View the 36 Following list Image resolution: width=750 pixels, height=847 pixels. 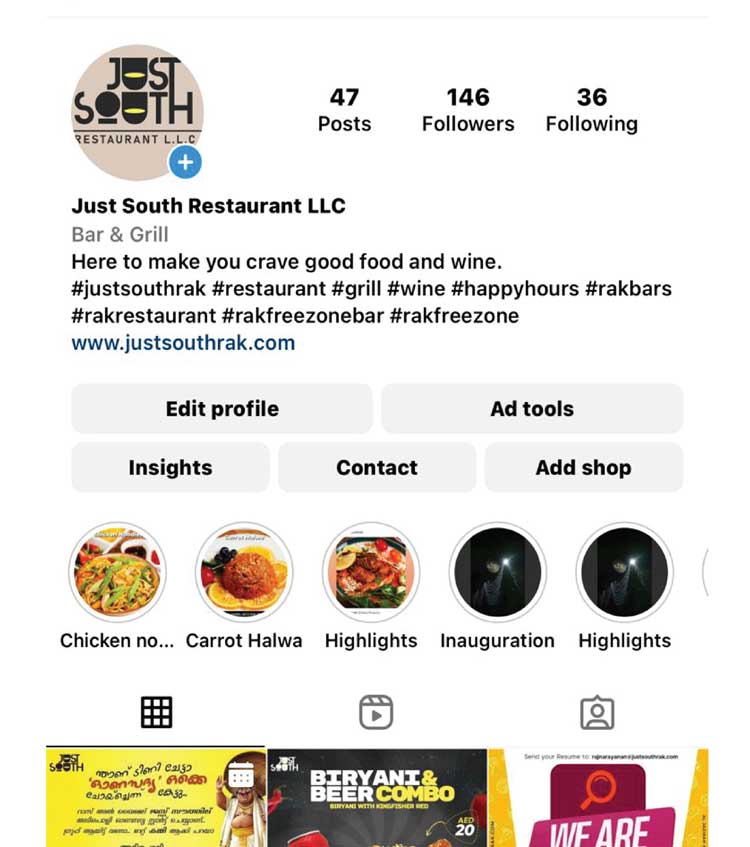[591, 110]
